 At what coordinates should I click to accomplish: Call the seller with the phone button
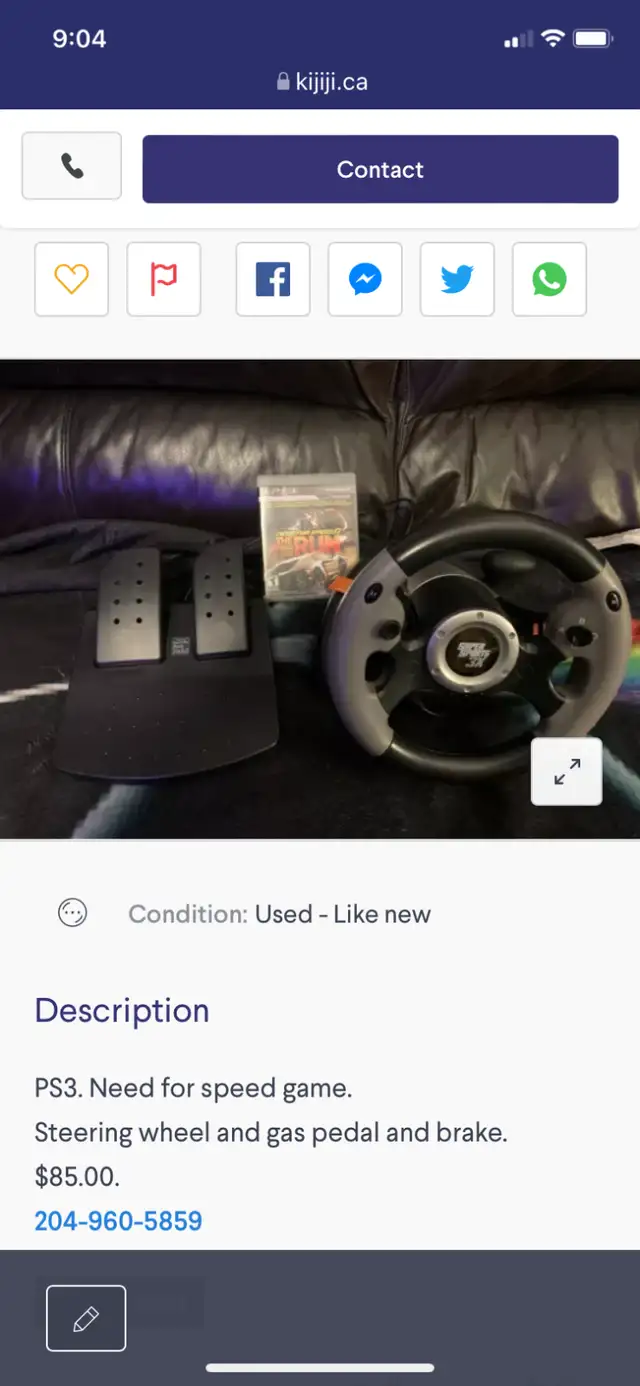[72, 166]
